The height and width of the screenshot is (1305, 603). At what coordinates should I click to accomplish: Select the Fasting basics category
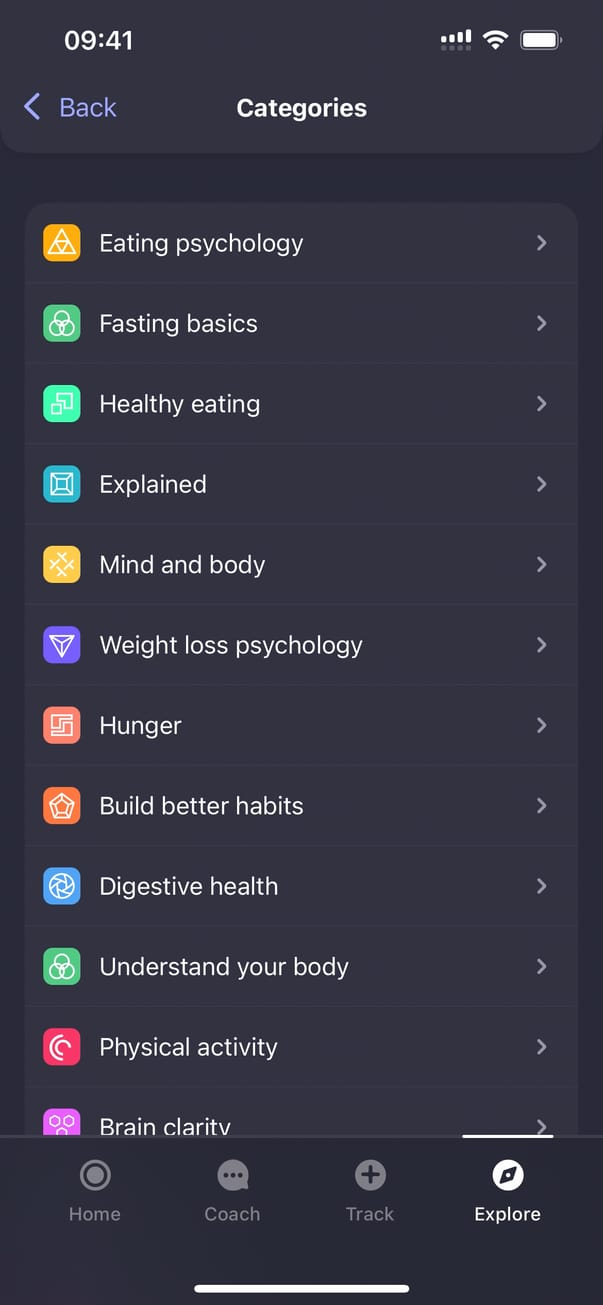(300, 324)
